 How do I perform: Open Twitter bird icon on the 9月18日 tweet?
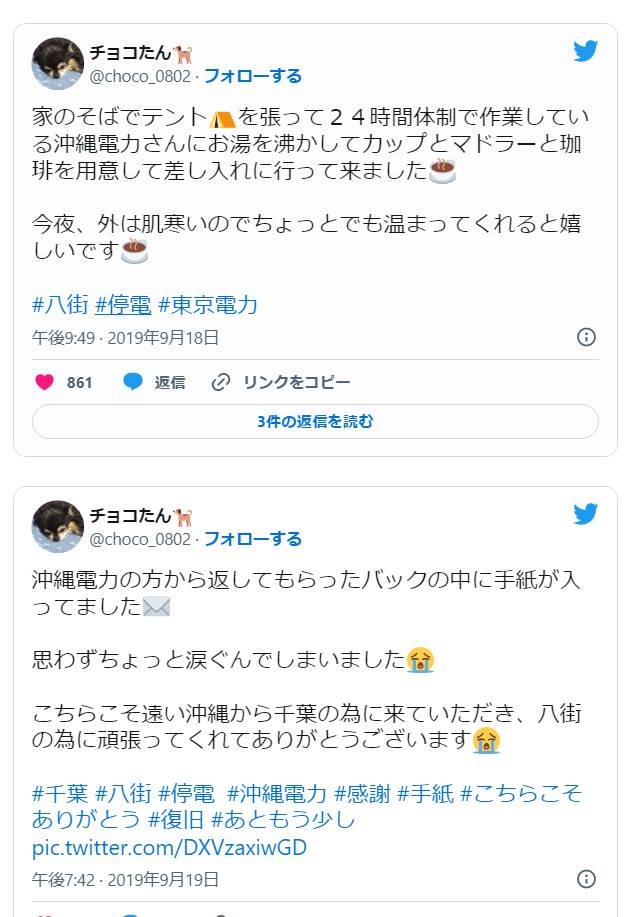(585, 51)
